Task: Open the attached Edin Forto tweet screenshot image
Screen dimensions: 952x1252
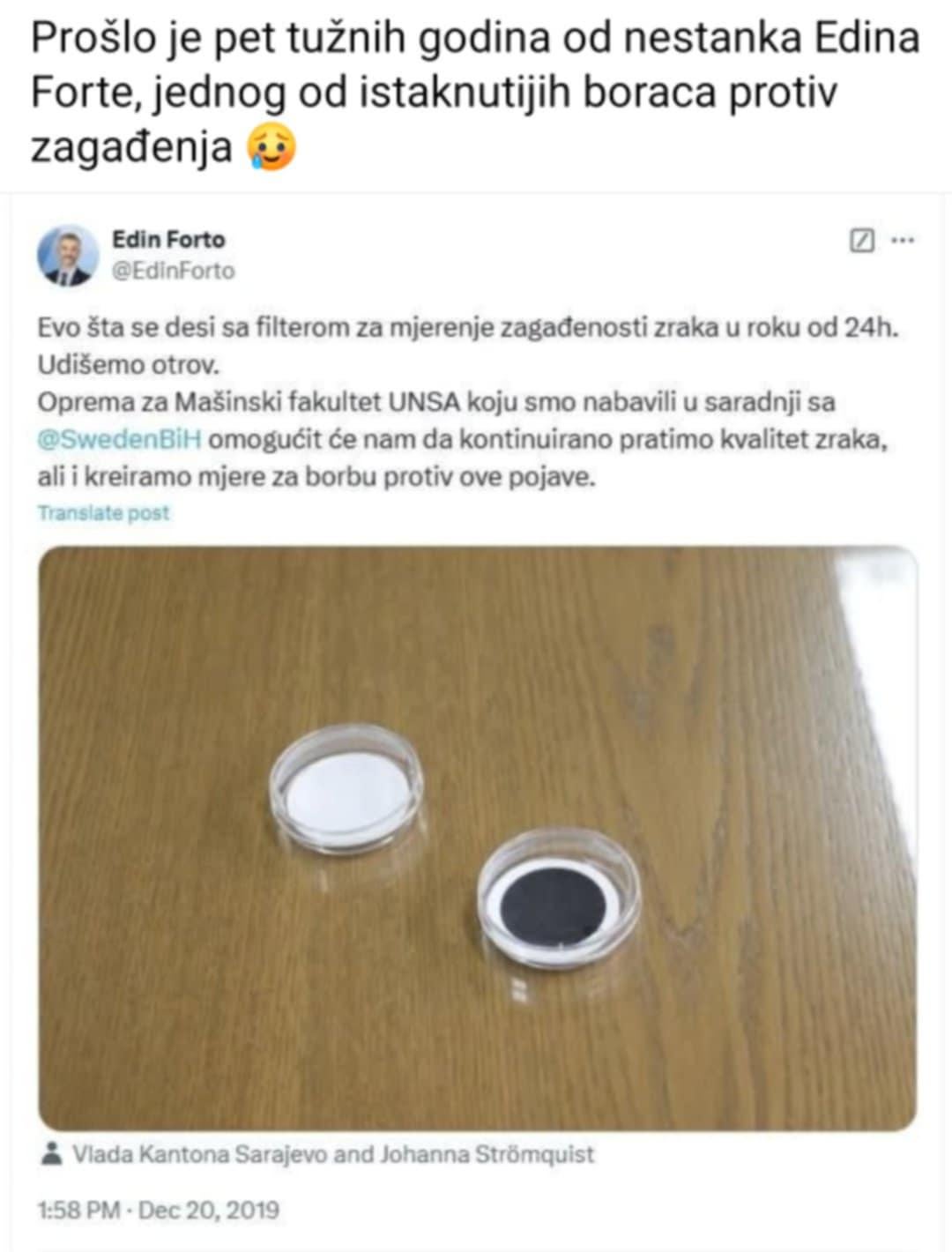Action: (476, 723)
